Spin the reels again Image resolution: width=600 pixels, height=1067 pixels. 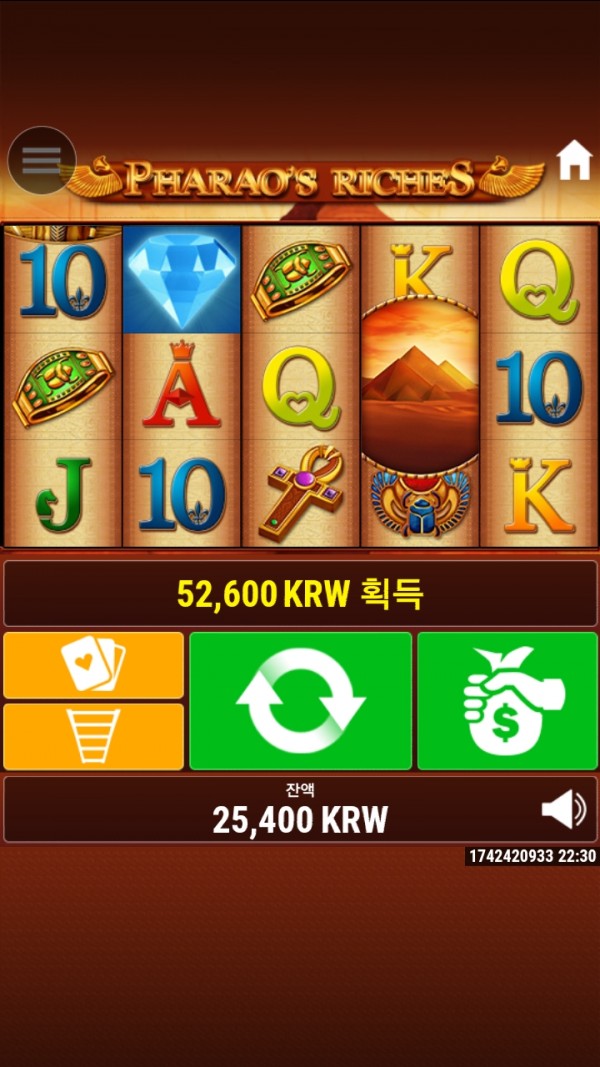click(300, 700)
